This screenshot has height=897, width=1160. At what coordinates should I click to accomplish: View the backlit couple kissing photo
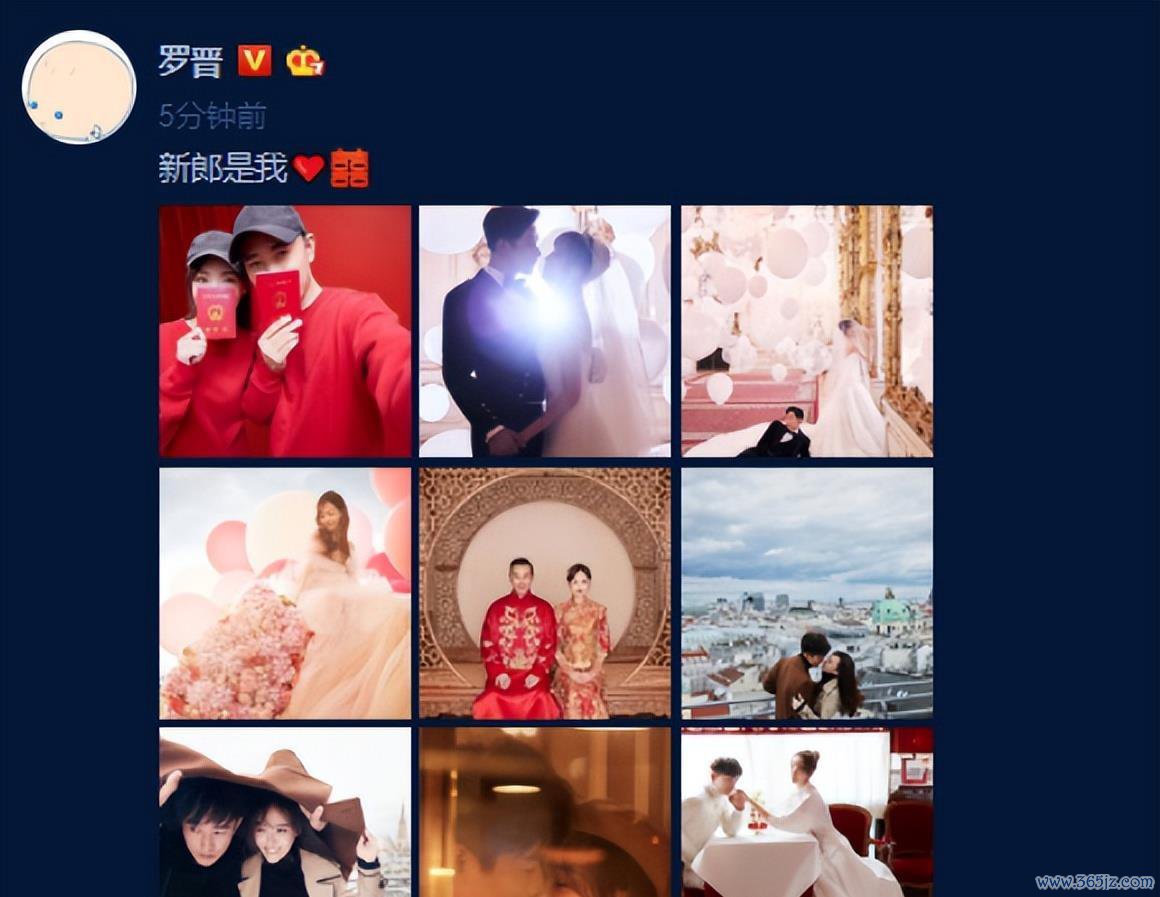[544, 331]
